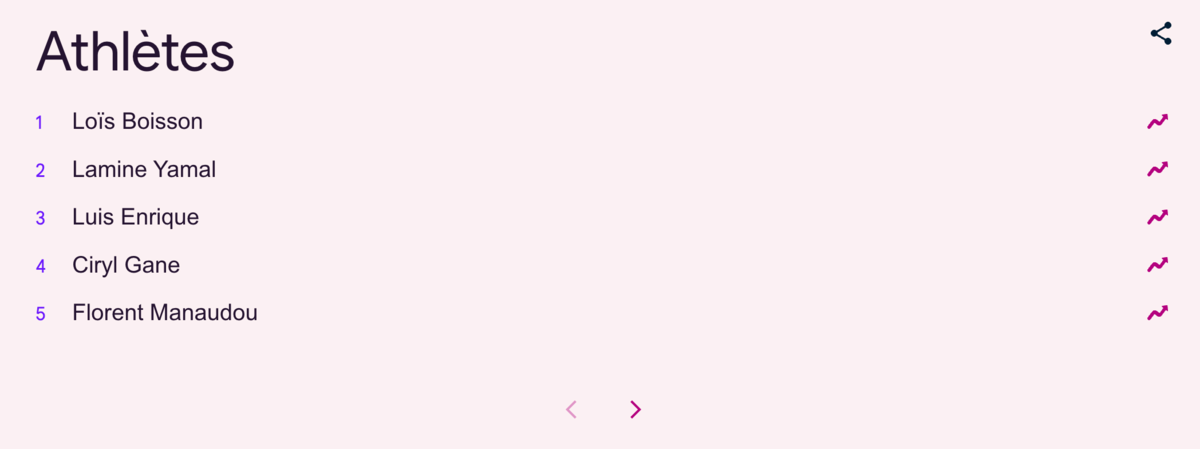Open Lamine Yamal entry
The image size is (1200, 449).
[x=144, y=170]
